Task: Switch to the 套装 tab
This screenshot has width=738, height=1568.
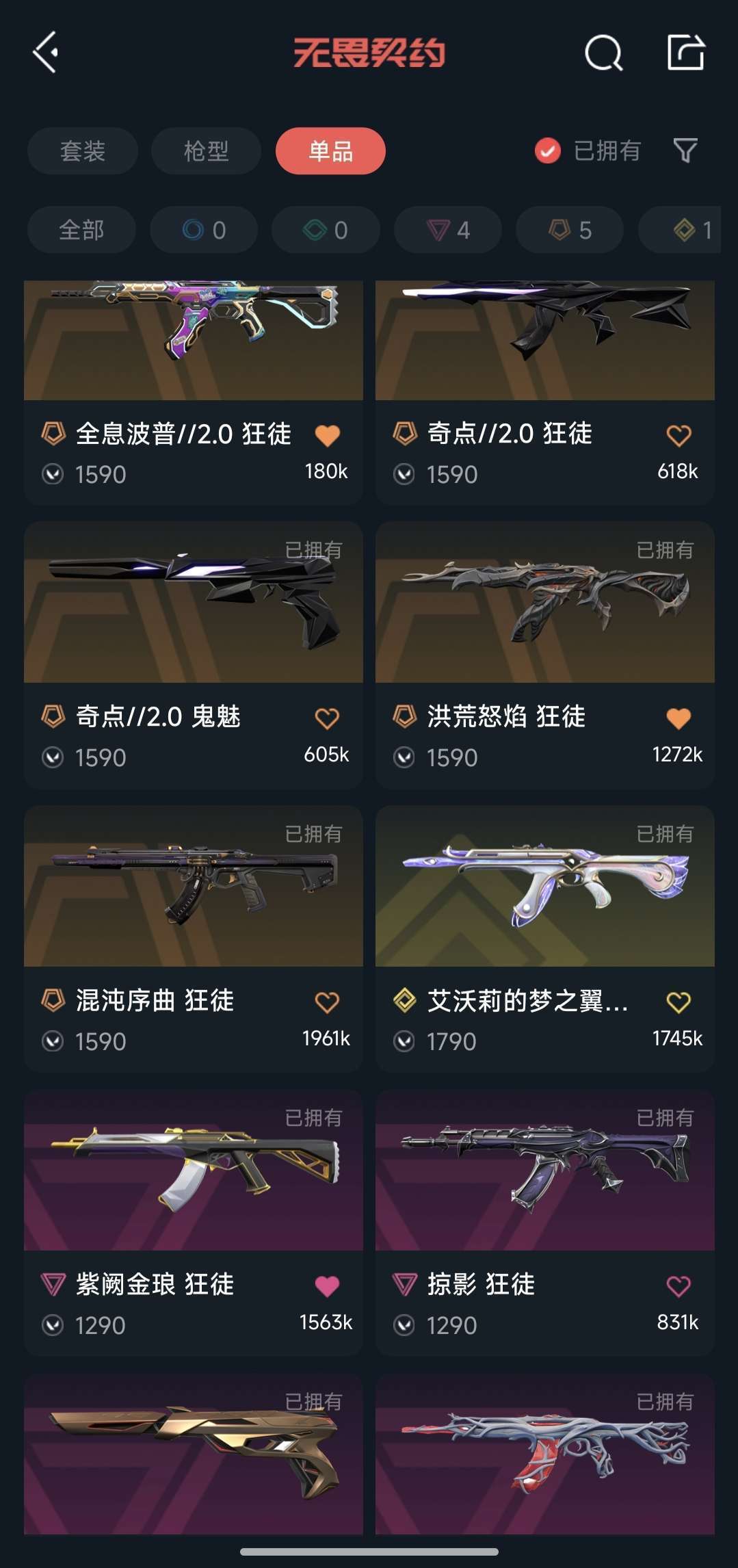Action: click(82, 151)
